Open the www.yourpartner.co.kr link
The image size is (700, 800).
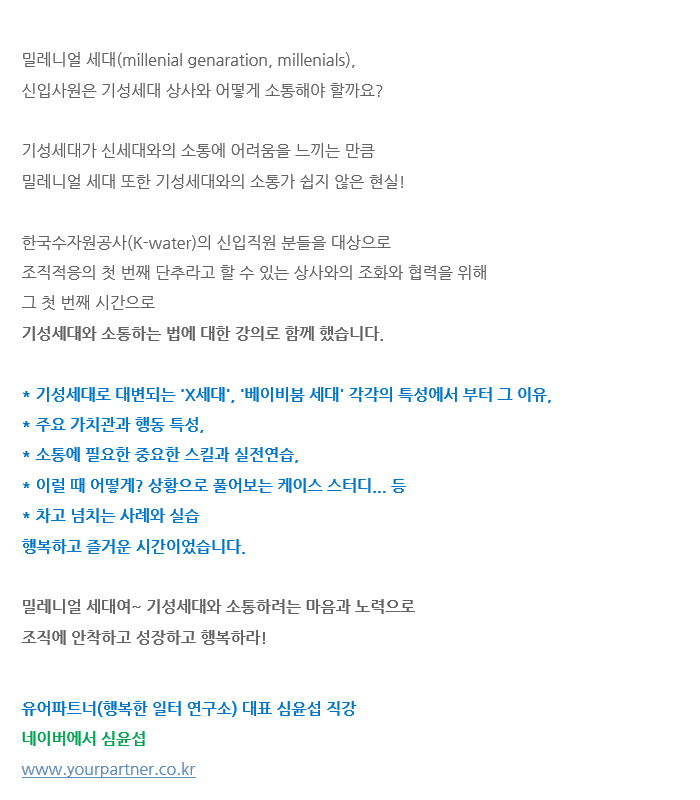pyautogui.click(x=108, y=770)
